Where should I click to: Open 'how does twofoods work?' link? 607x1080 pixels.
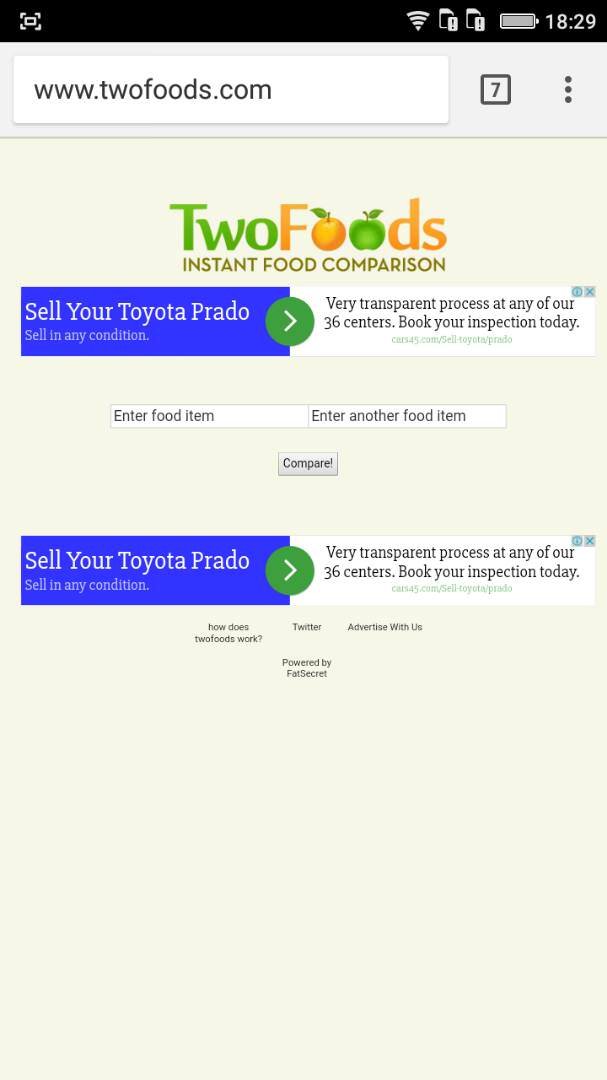[x=228, y=633]
